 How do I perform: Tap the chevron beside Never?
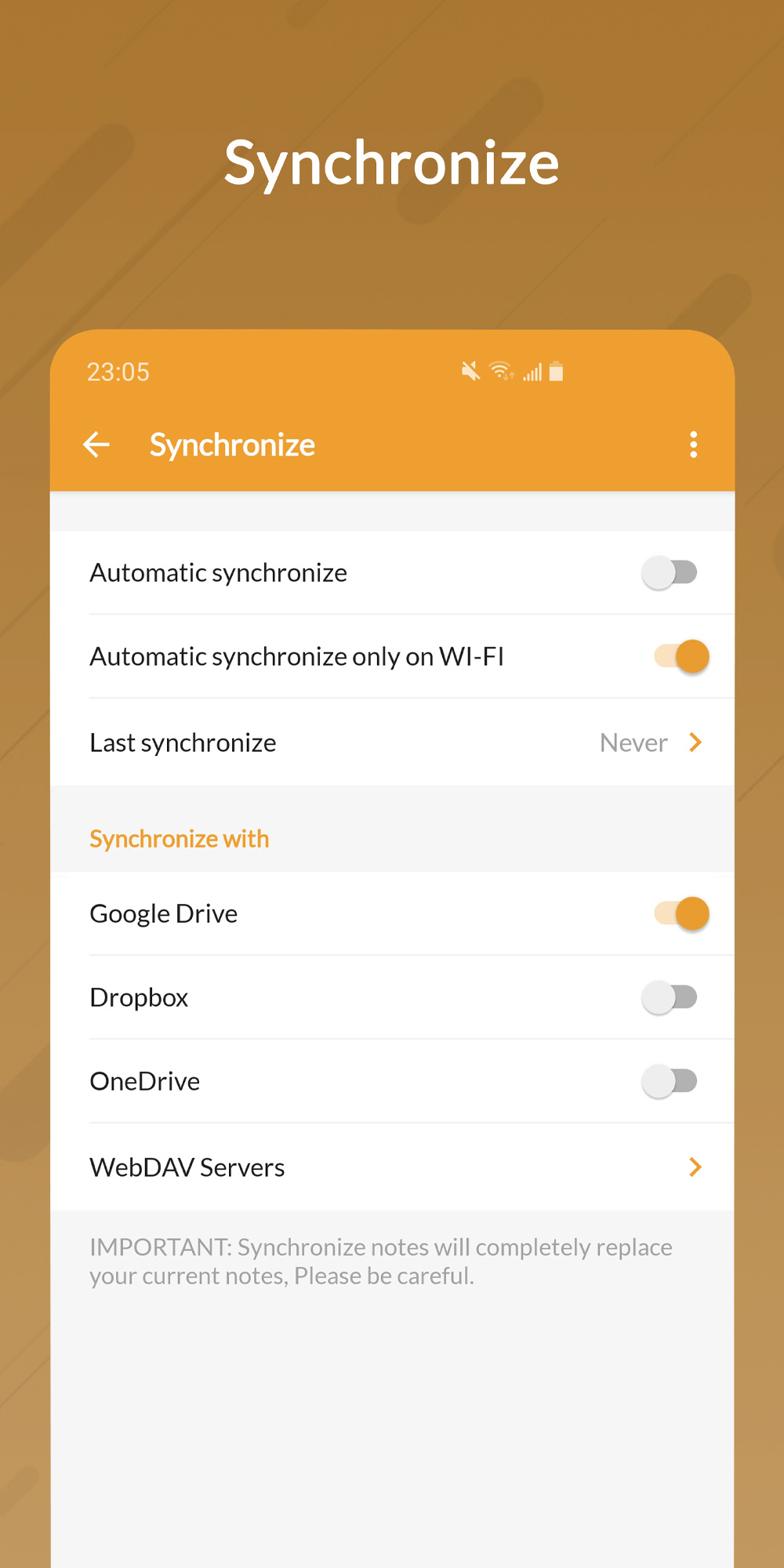click(x=695, y=742)
